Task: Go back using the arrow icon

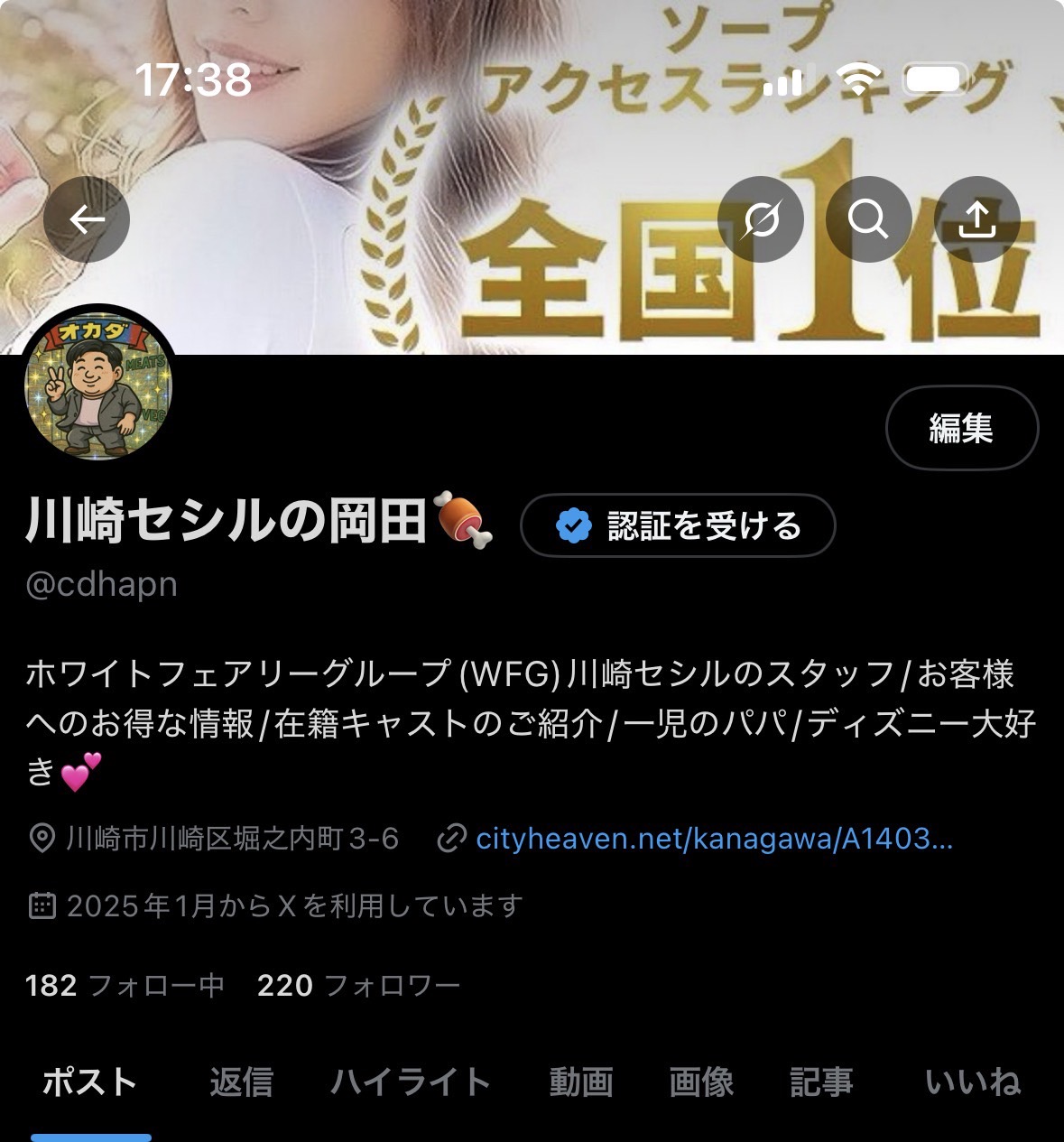Action: pyautogui.click(x=87, y=219)
